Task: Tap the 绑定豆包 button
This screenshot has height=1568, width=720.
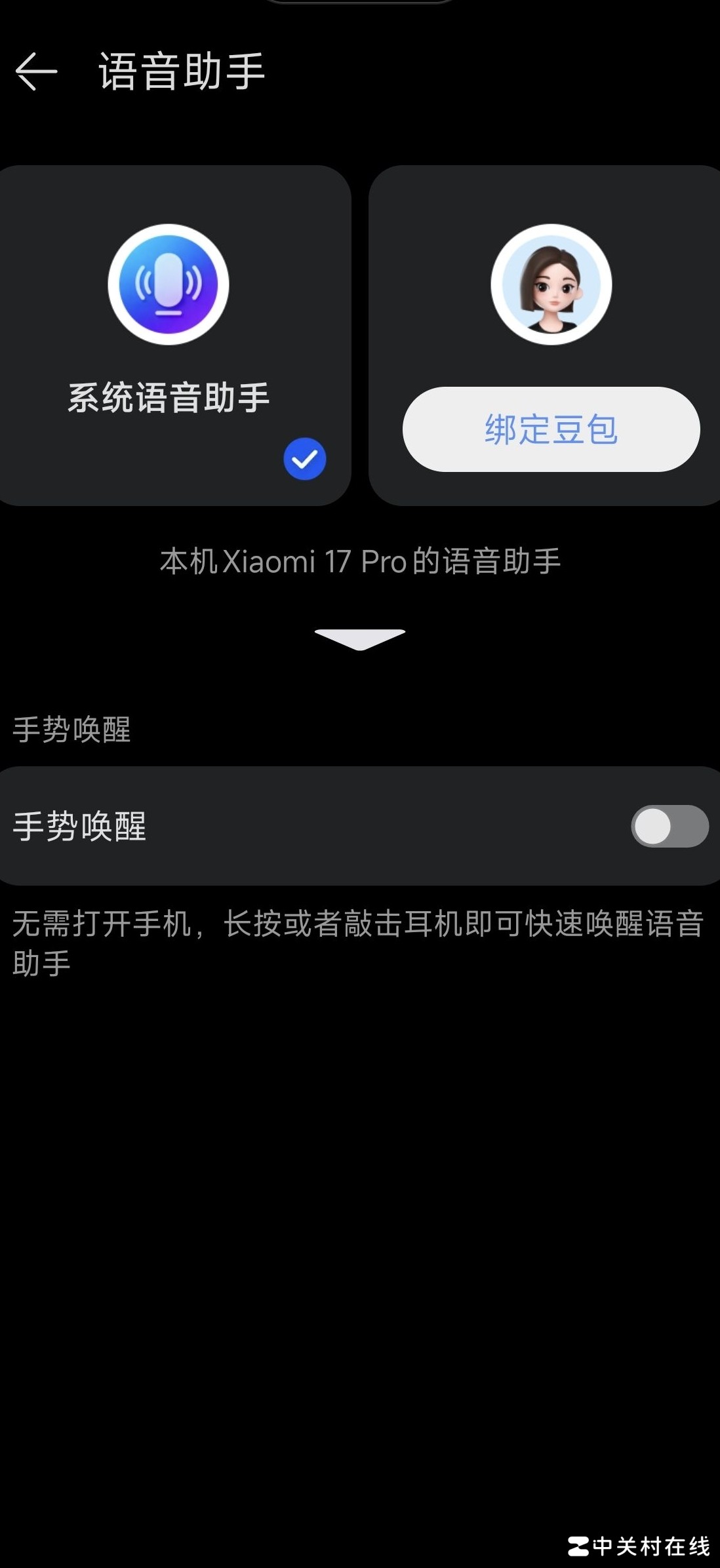Action: click(x=551, y=429)
